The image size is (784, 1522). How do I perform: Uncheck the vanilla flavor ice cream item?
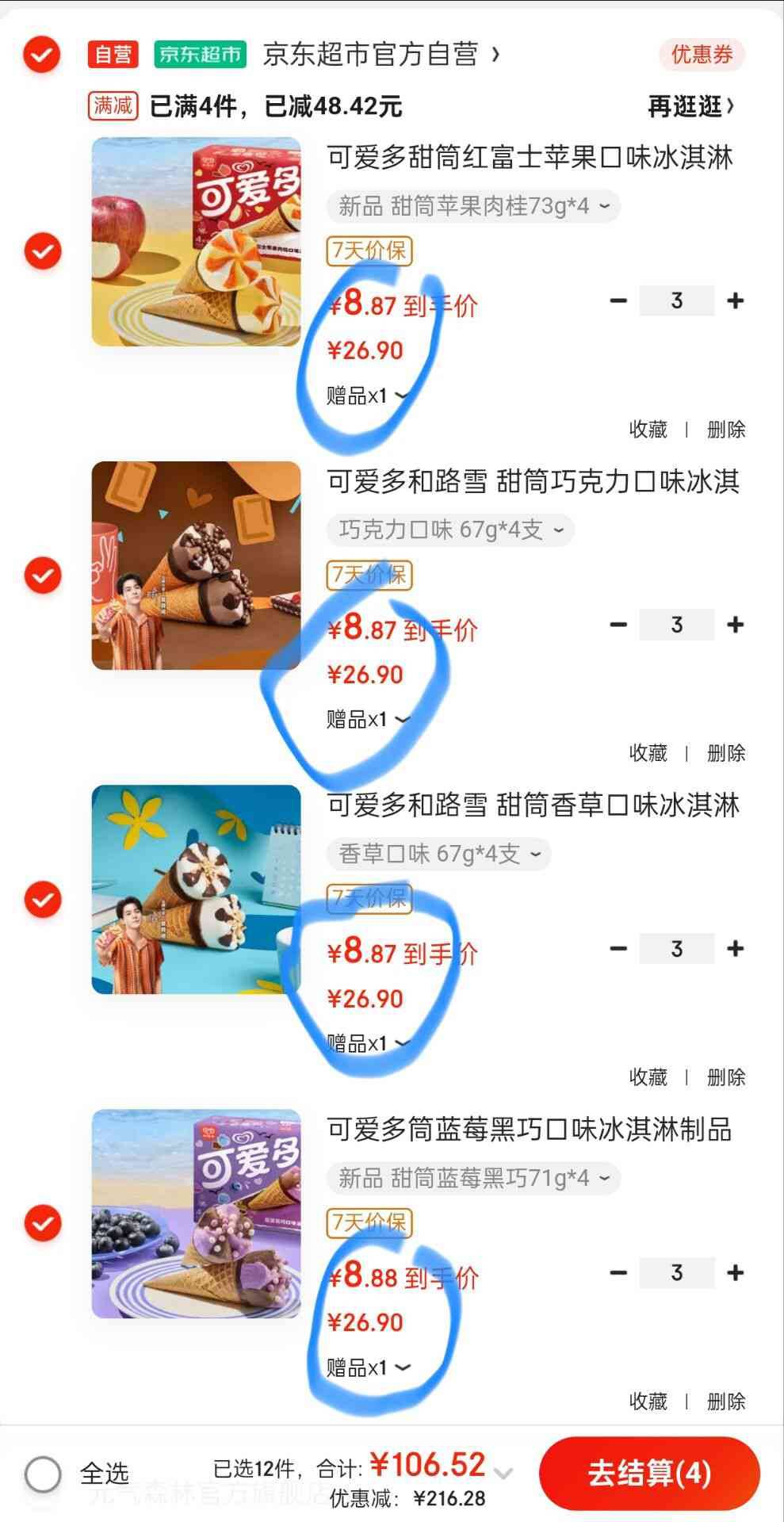(x=42, y=900)
